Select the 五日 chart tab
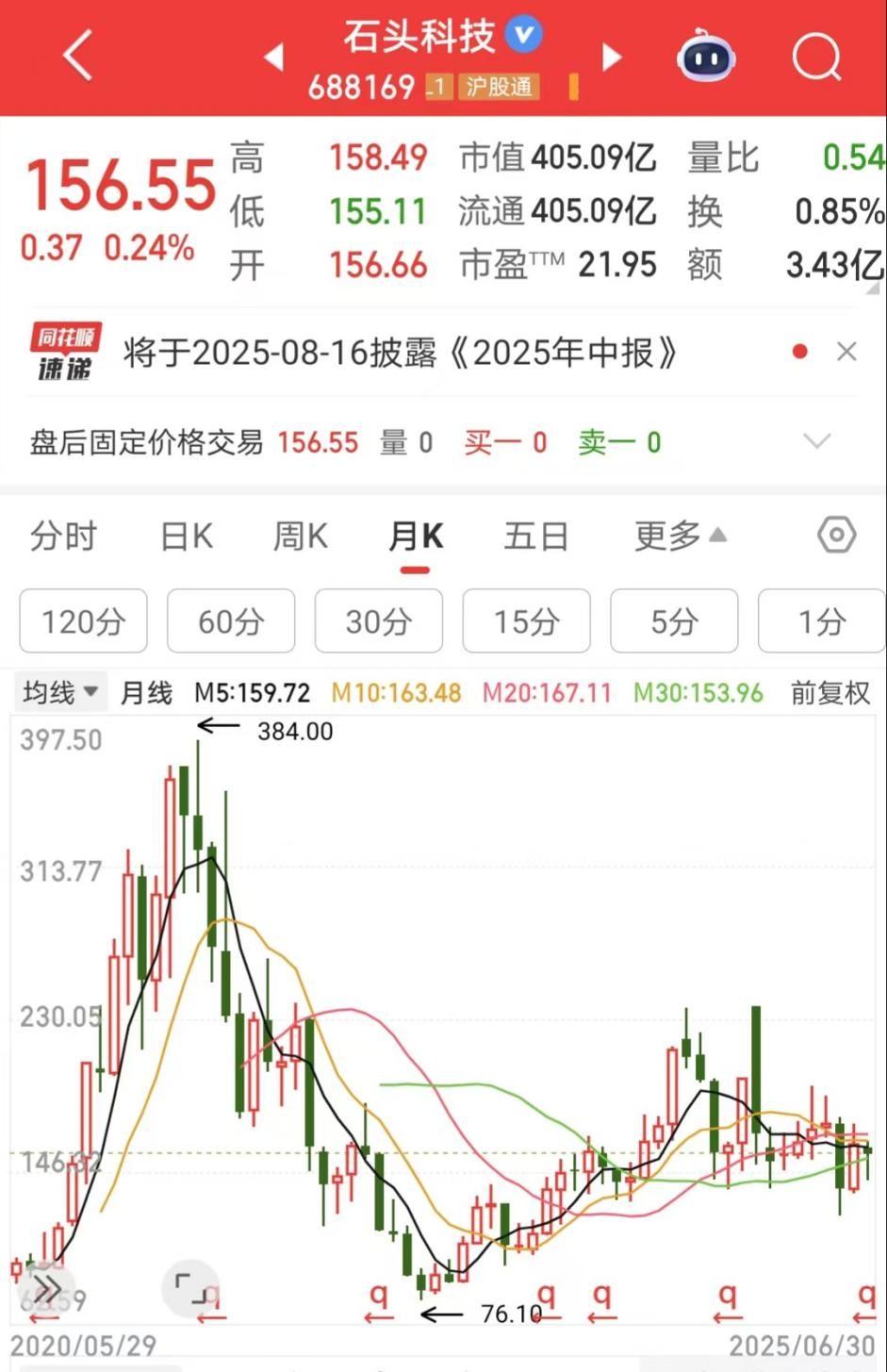The height and width of the screenshot is (1372, 887). pyautogui.click(x=535, y=537)
